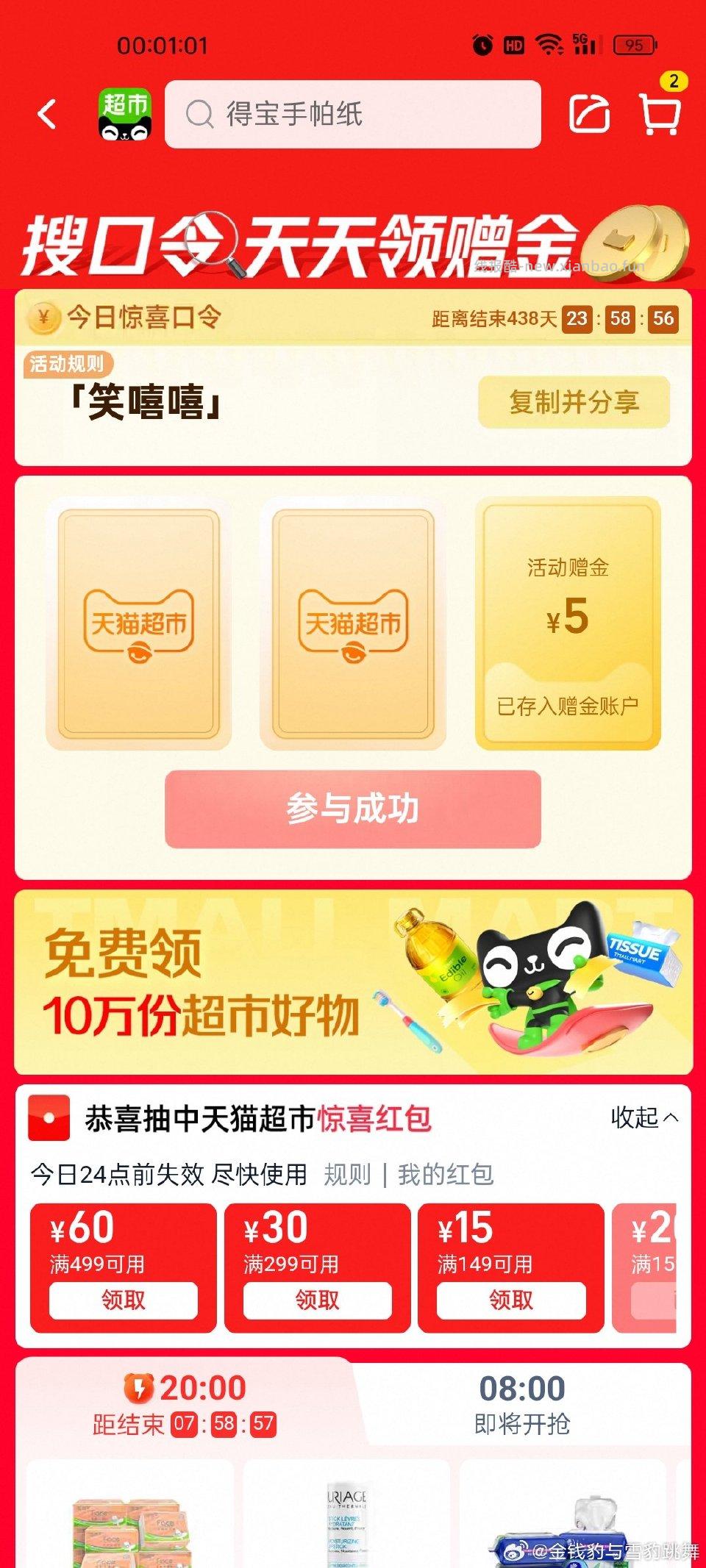
Task: Open 我的红包 link
Action: pyautogui.click(x=445, y=1175)
